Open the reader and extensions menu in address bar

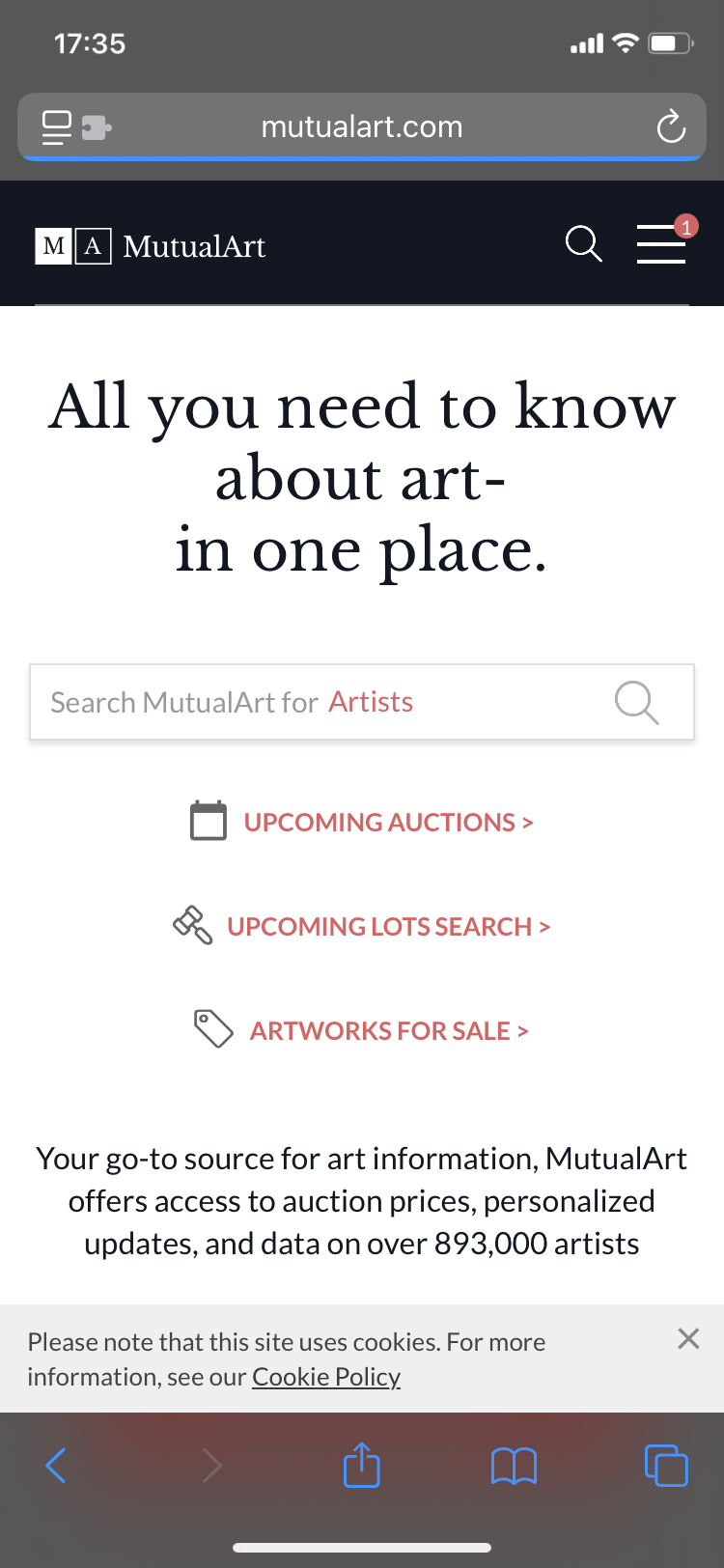[75, 126]
